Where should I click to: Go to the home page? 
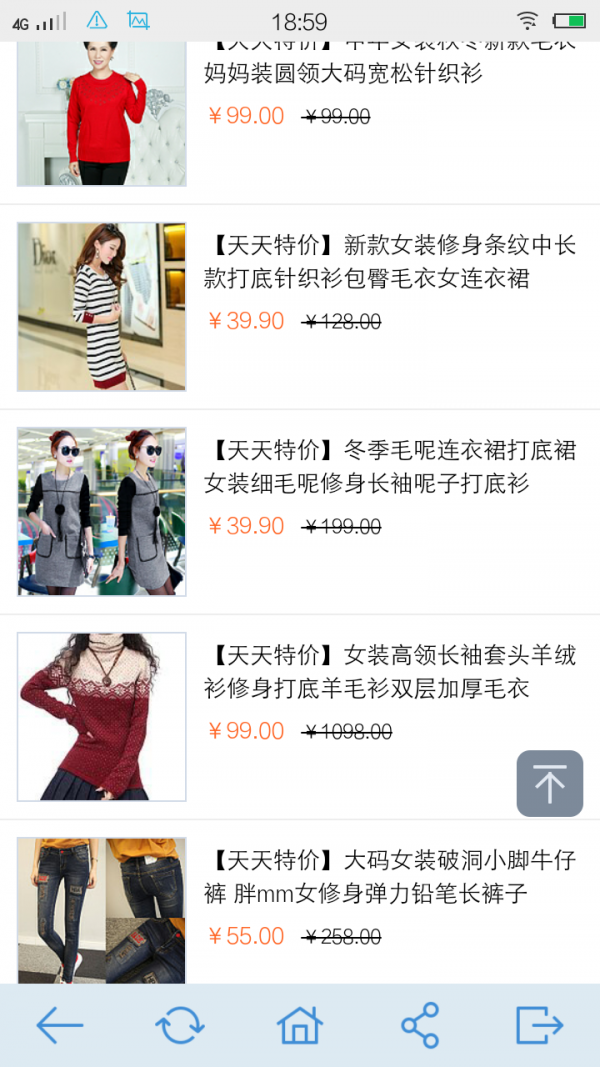click(x=300, y=1025)
